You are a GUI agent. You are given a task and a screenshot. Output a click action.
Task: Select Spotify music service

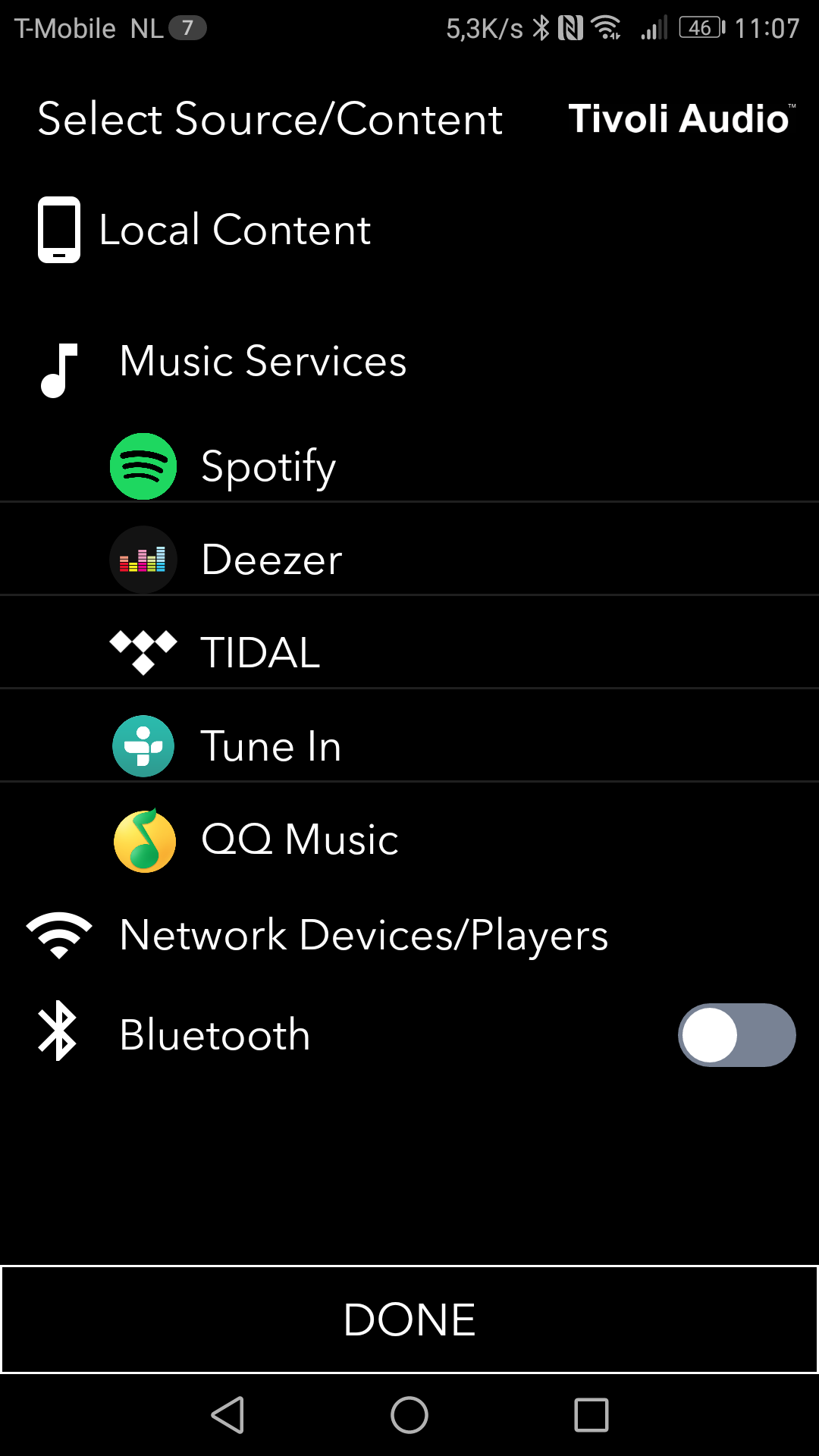268,466
